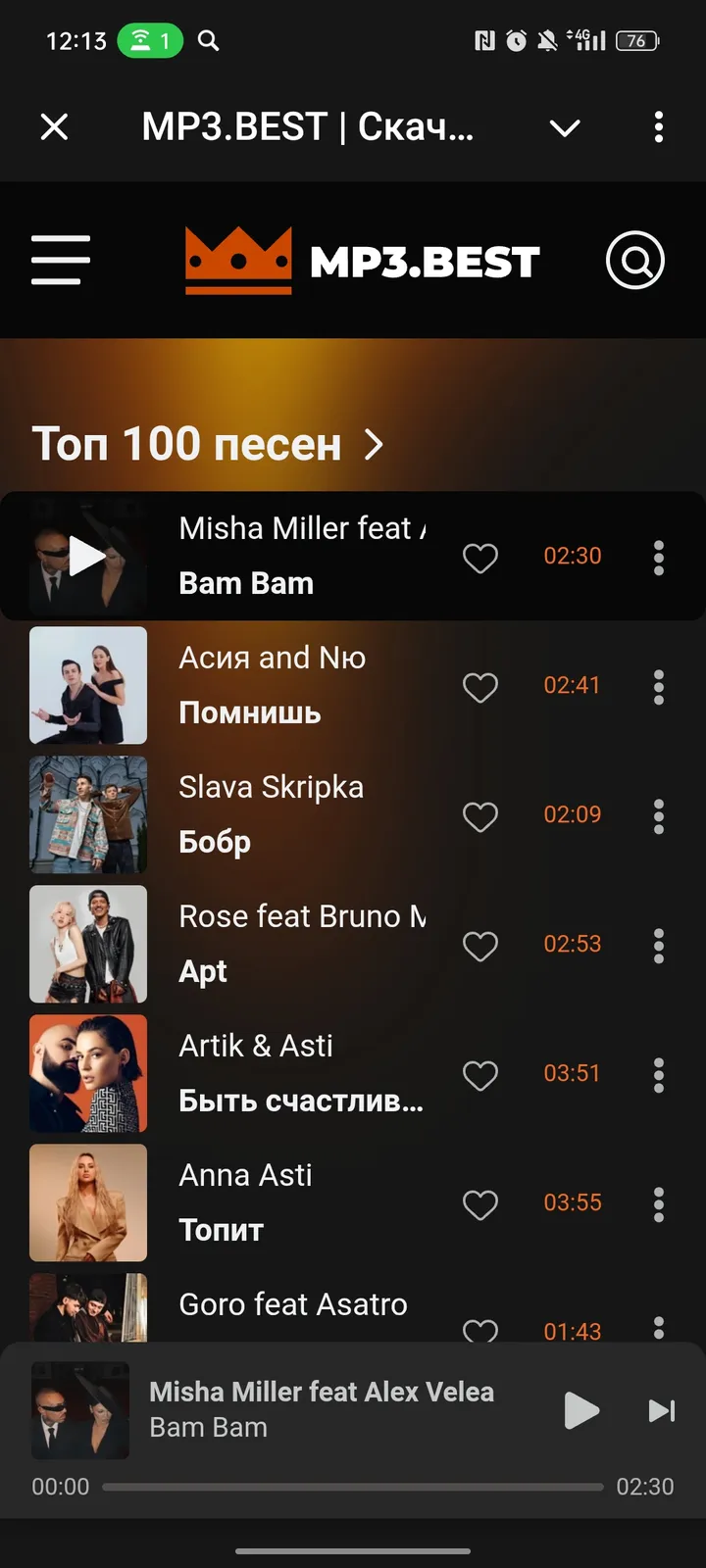This screenshot has height=1568, width=706.
Task: Expand the Топ 100 песен arrow
Action: pyautogui.click(x=374, y=444)
